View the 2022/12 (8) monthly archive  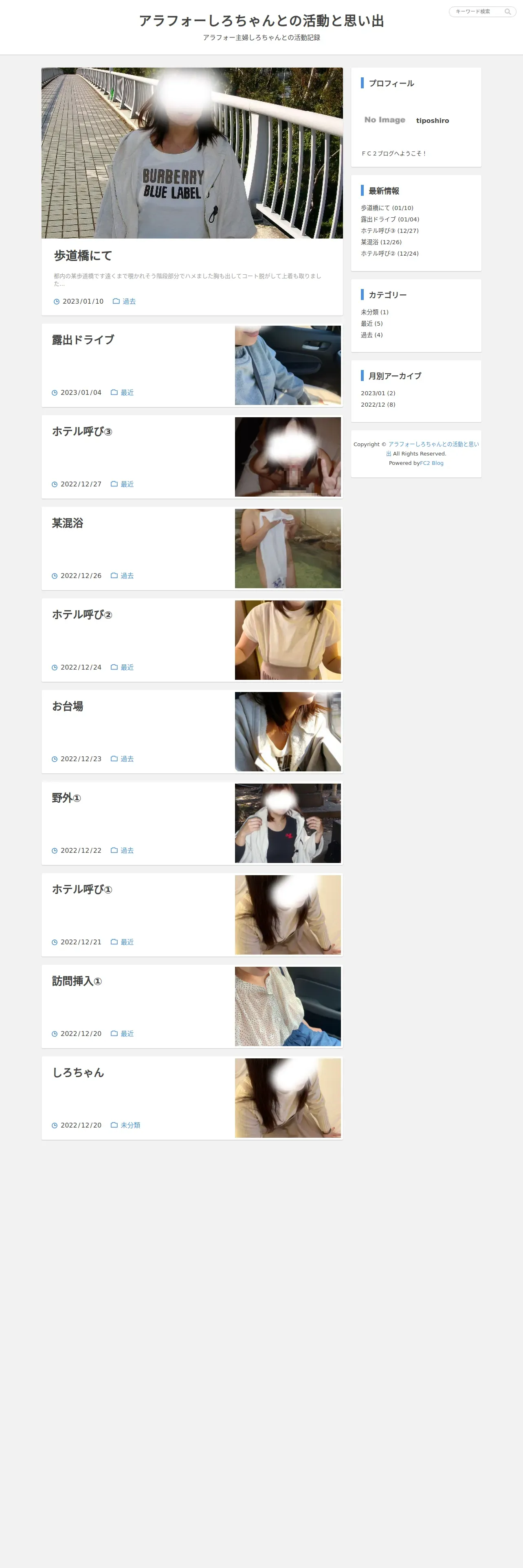pyautogui.click(x=378, y=405)
